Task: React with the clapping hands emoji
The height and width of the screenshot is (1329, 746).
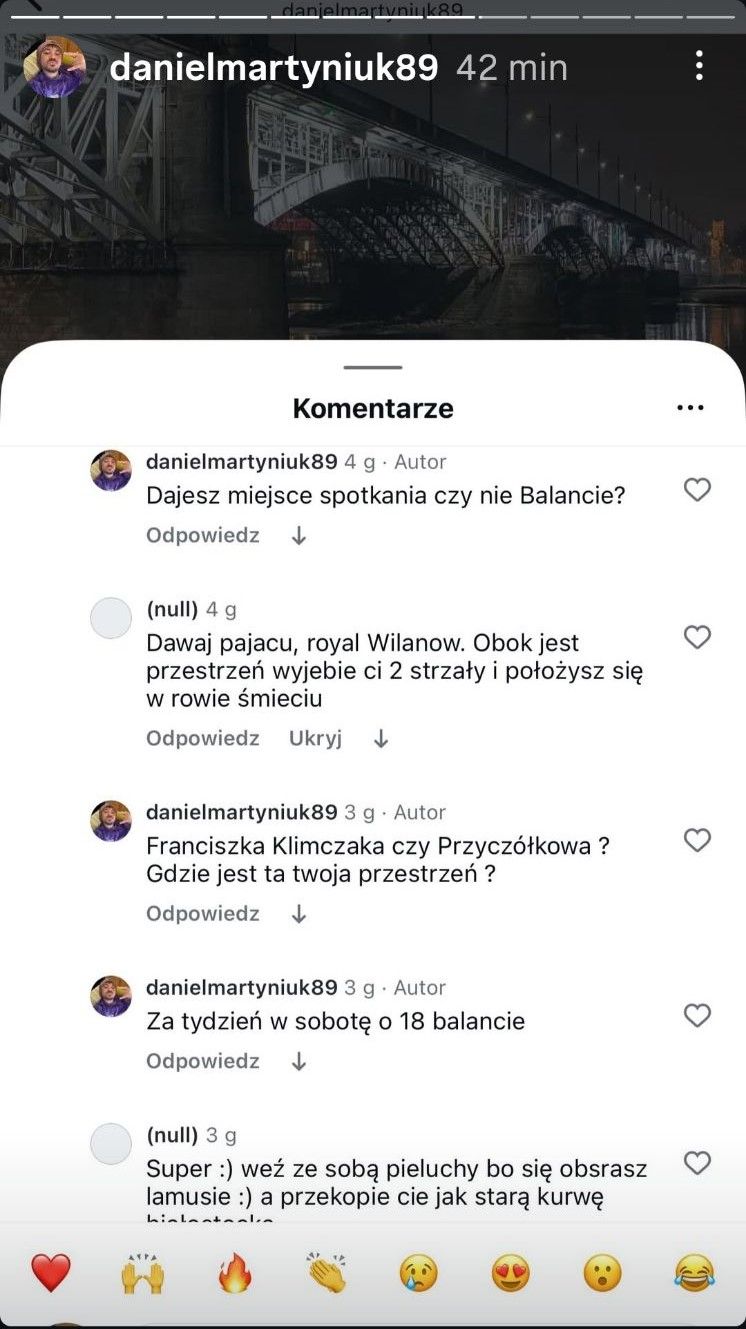Action: coord(326,1272)
